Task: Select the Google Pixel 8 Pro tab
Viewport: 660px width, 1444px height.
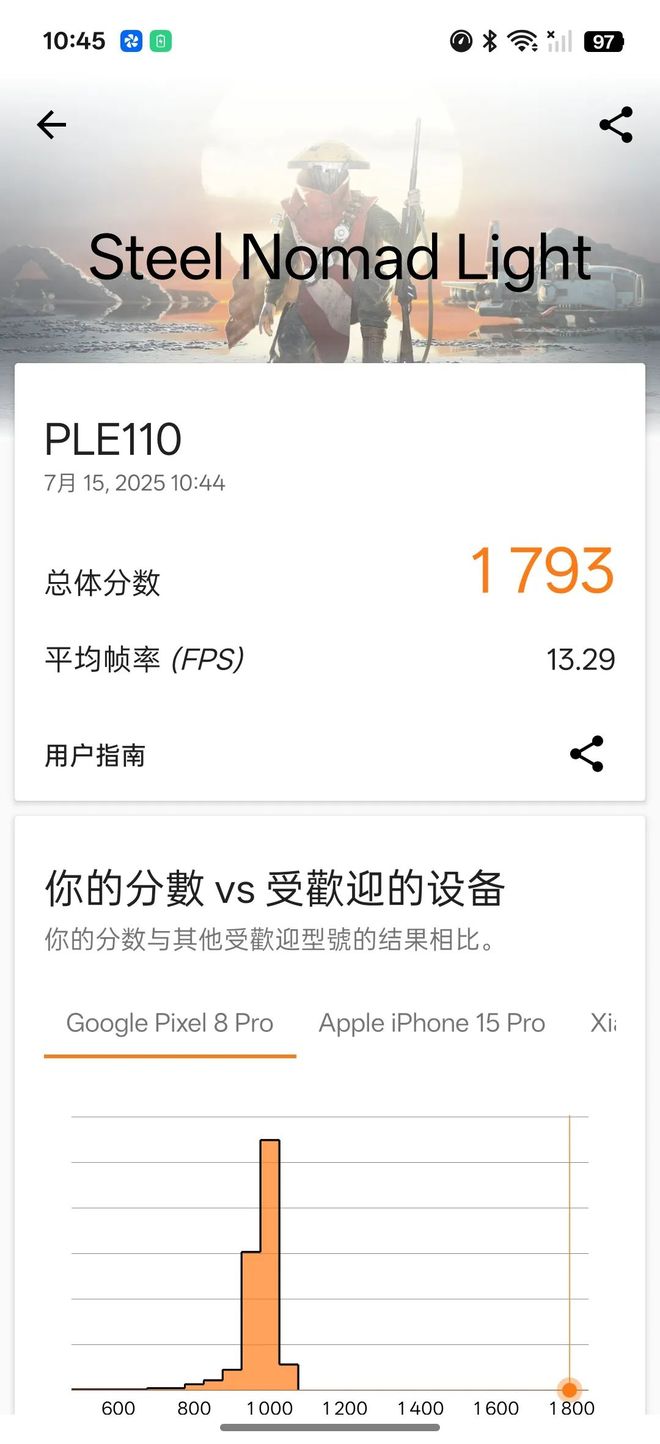Action: point(170,1023)
